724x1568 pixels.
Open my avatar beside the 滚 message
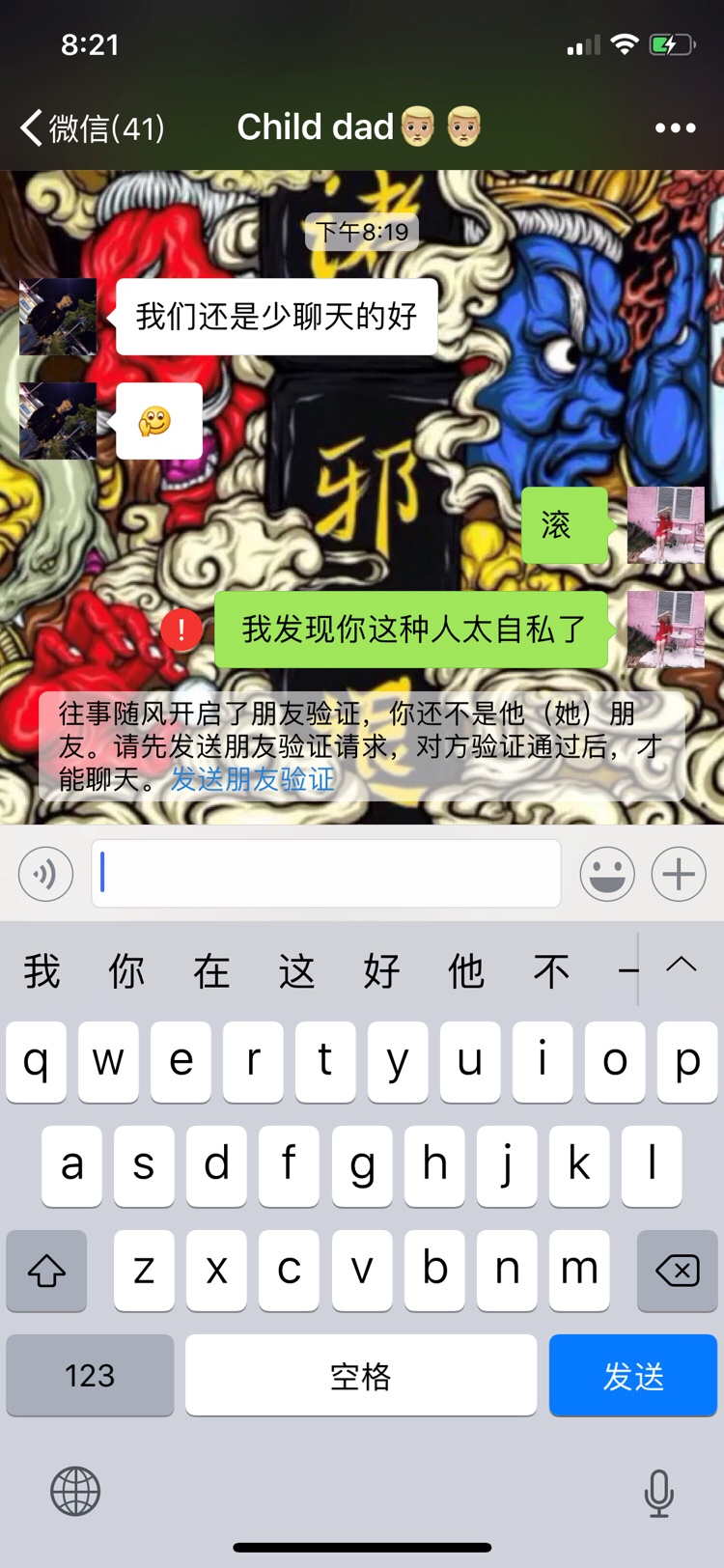(665, 525)
